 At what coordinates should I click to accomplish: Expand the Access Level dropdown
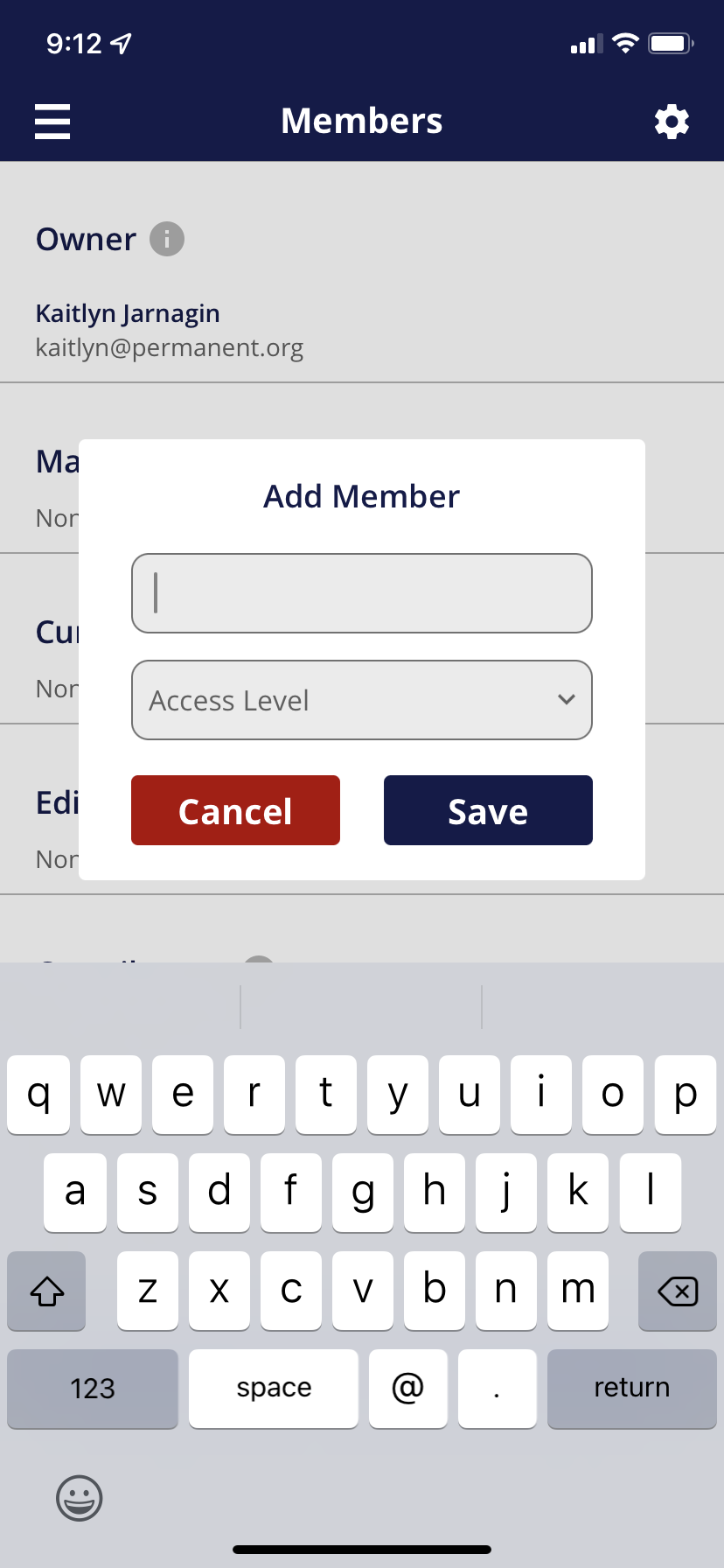click(x=362, y=700)
